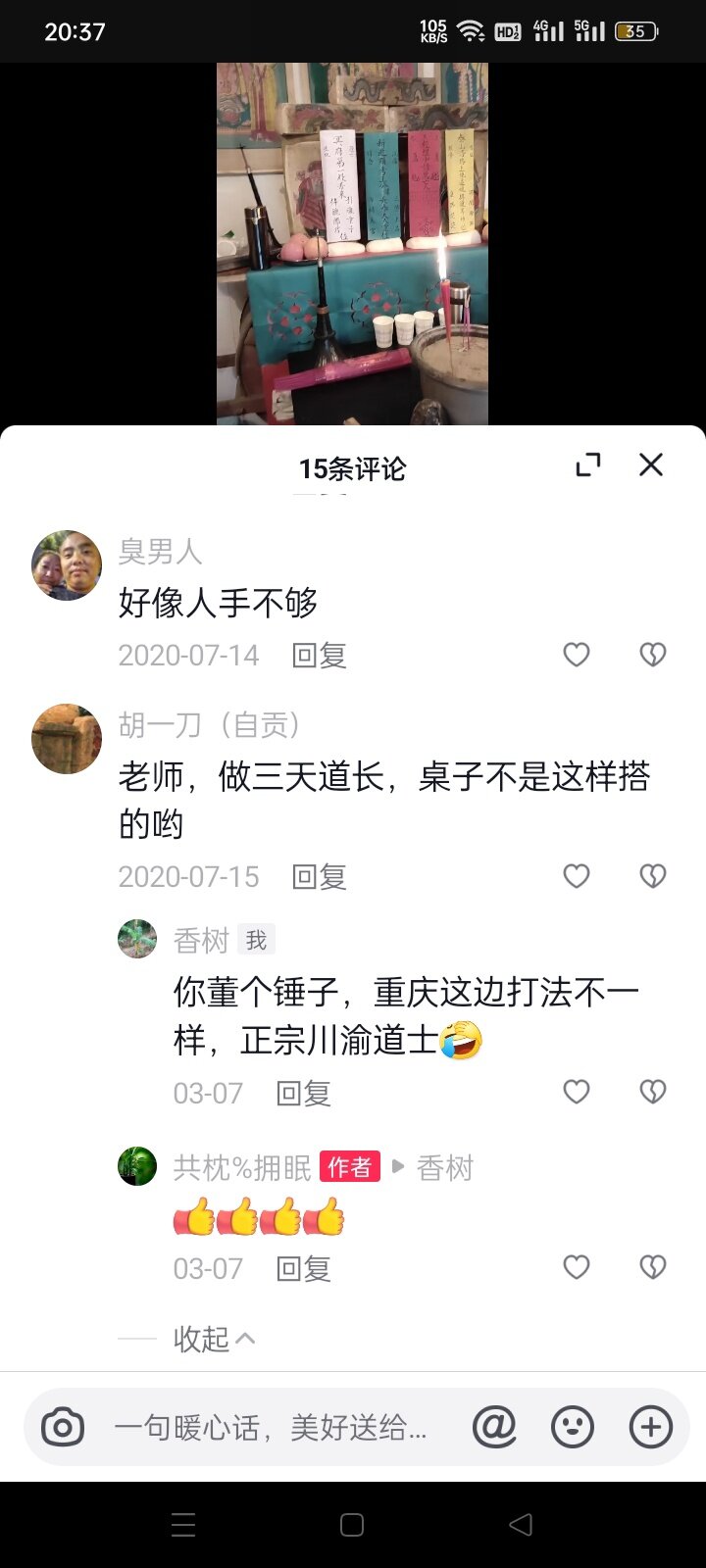Dislike 臭男人's comment

[x=652, y=655]
